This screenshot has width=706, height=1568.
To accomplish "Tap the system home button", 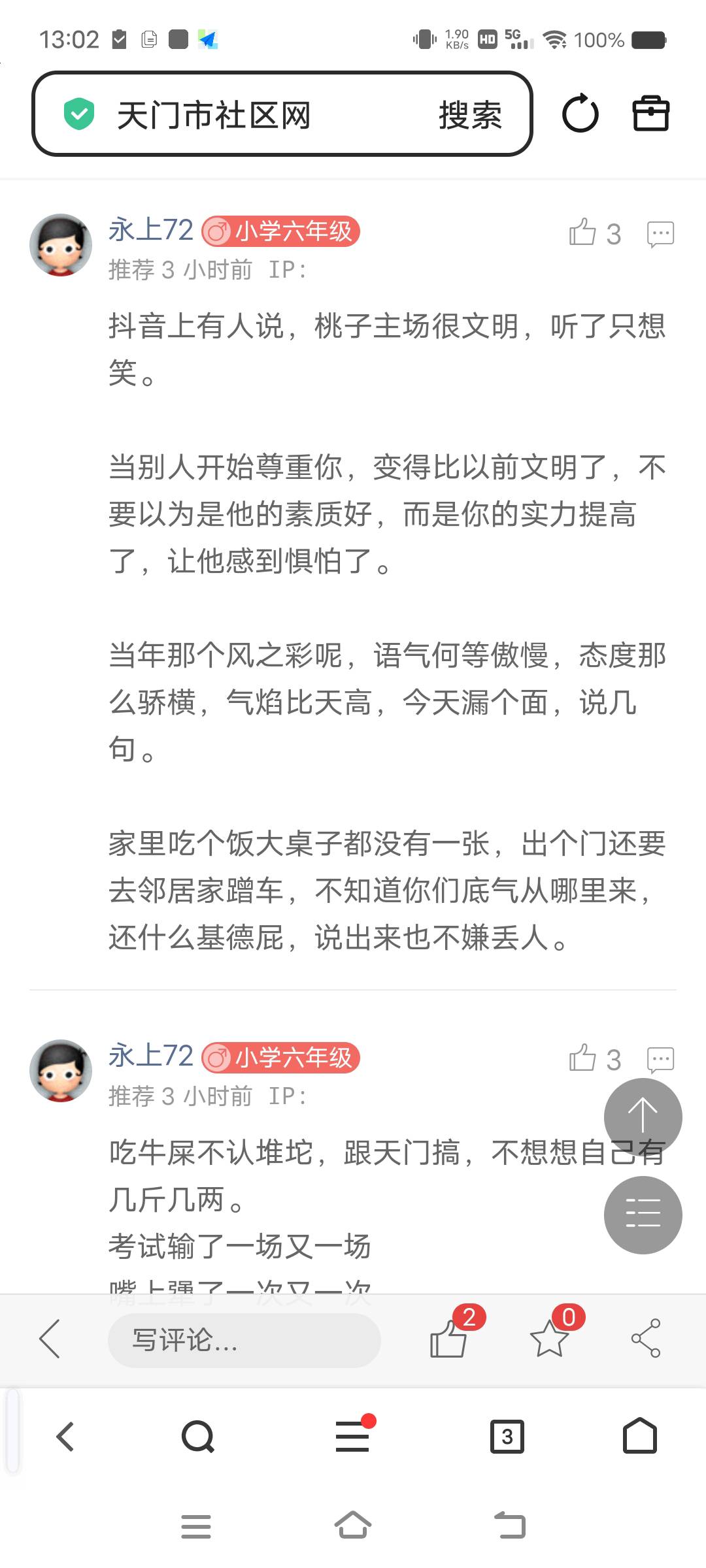I will pos(353,1527).
